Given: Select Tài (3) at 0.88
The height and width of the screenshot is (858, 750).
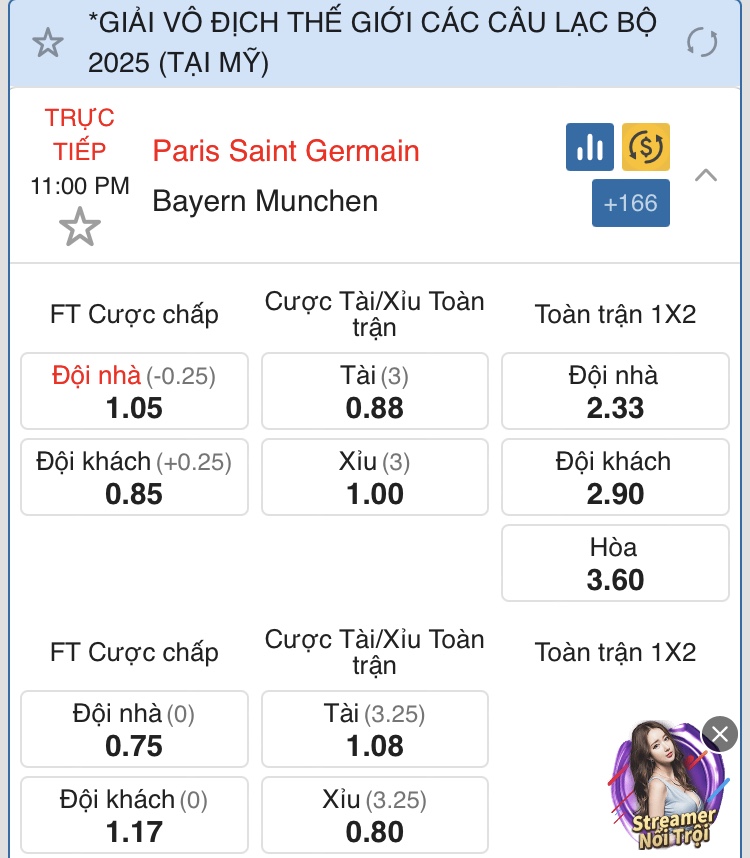Looking at the screenshot, I should 375,391.
